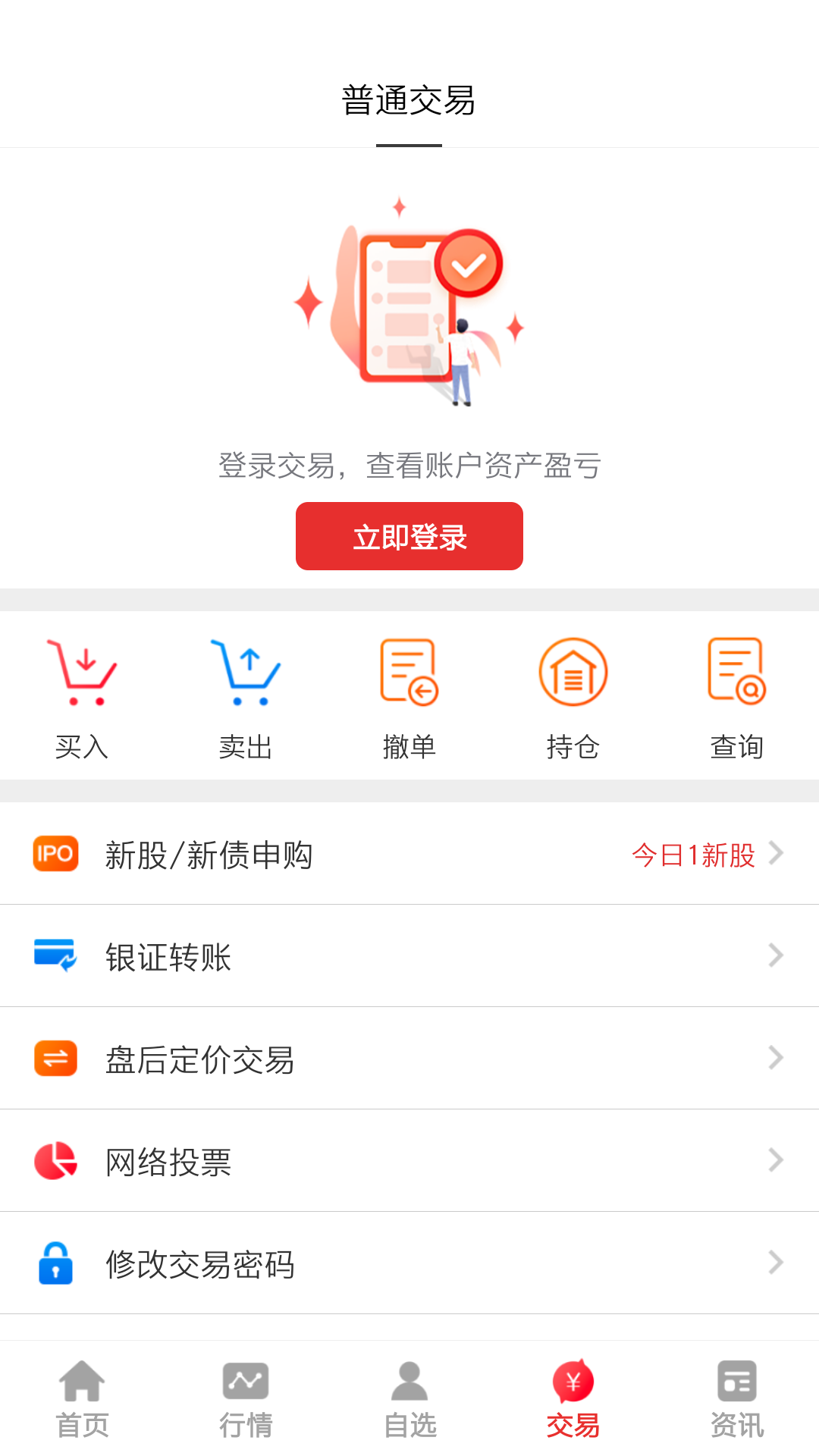The height and width of the screenshot is (1456, 819).
Task: Tap the 普通交易 page title
Action: 409,101
